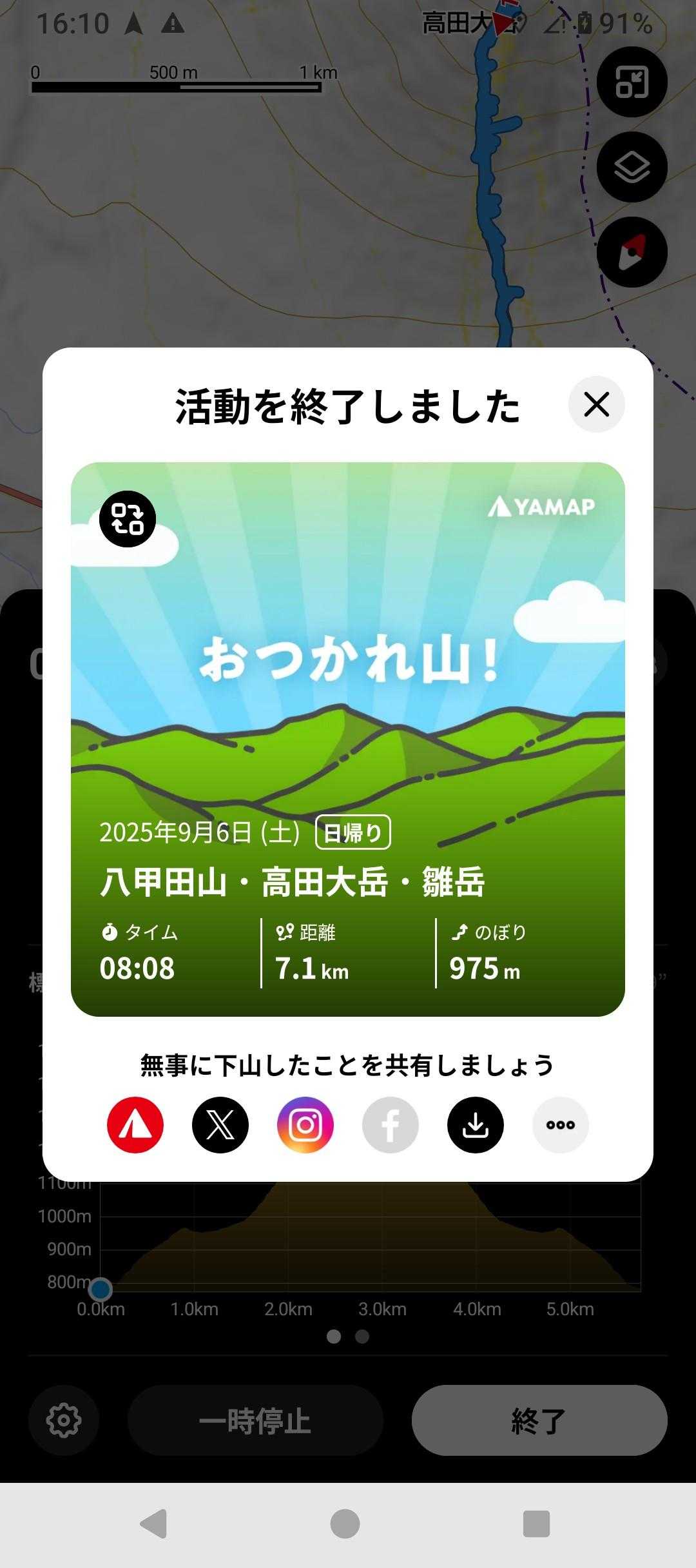Close the activity finished dialog

click(596, 405)
